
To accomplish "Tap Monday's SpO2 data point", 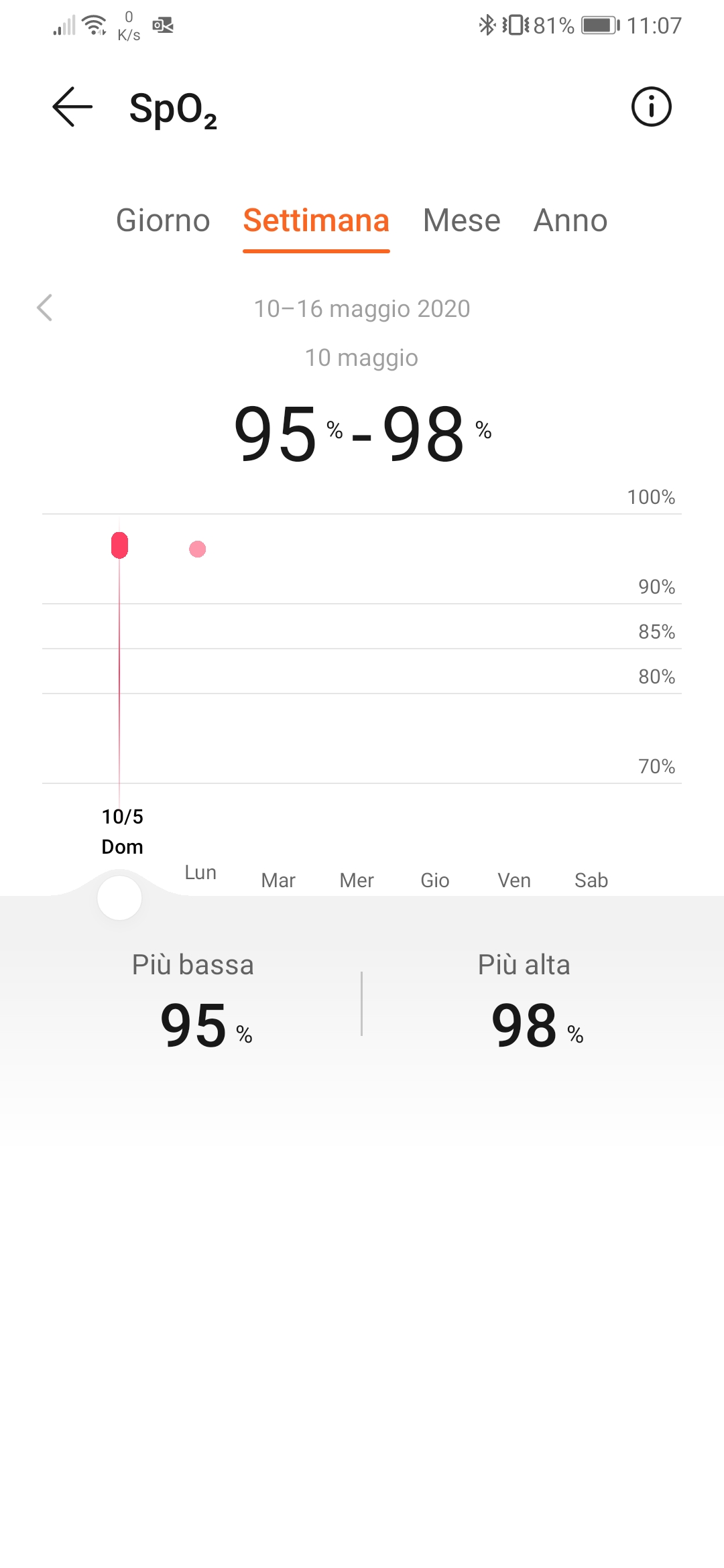I will 198,549.
